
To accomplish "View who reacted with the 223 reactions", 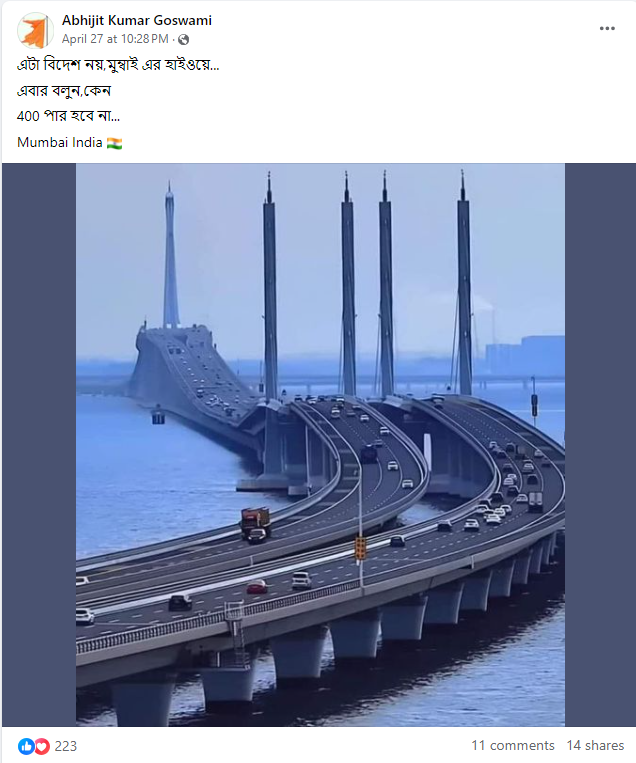I will [66, 746].
